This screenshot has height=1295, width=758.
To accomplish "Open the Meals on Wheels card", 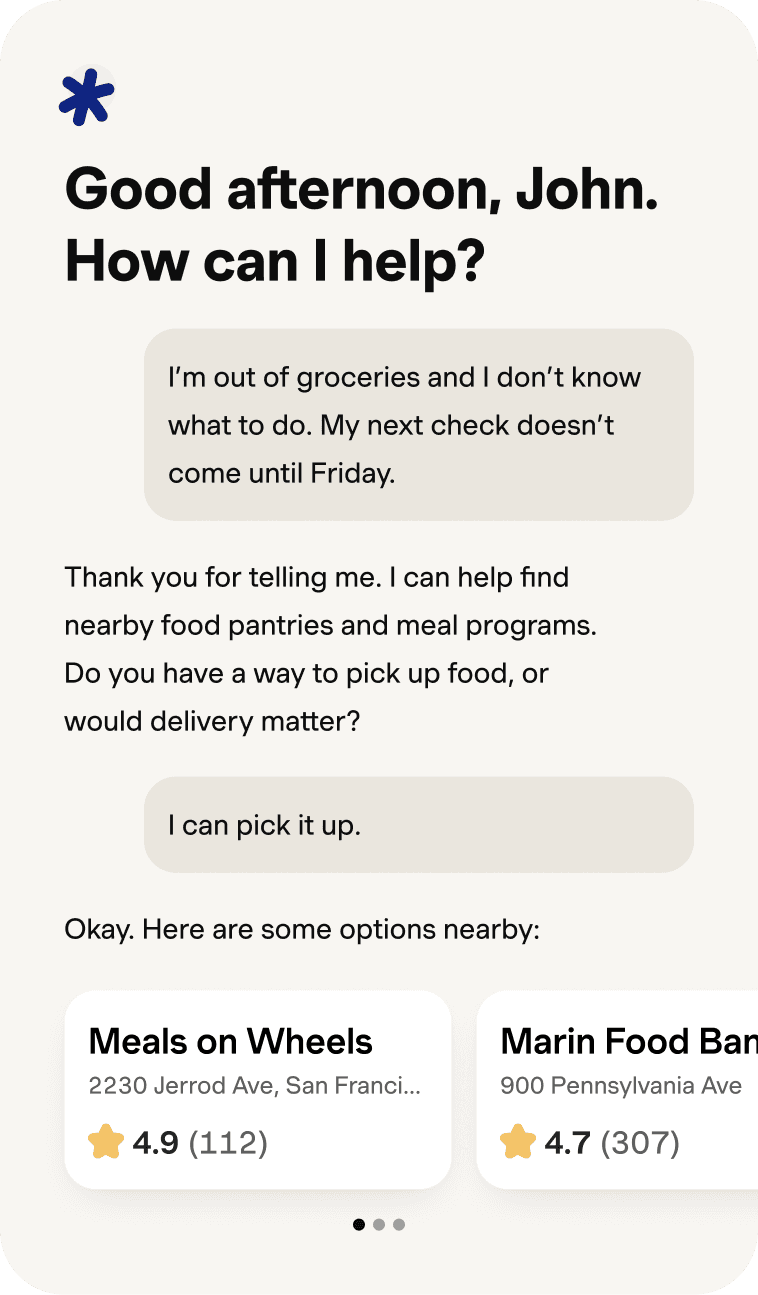I will pyautogui.click(x=257, y=1089).
